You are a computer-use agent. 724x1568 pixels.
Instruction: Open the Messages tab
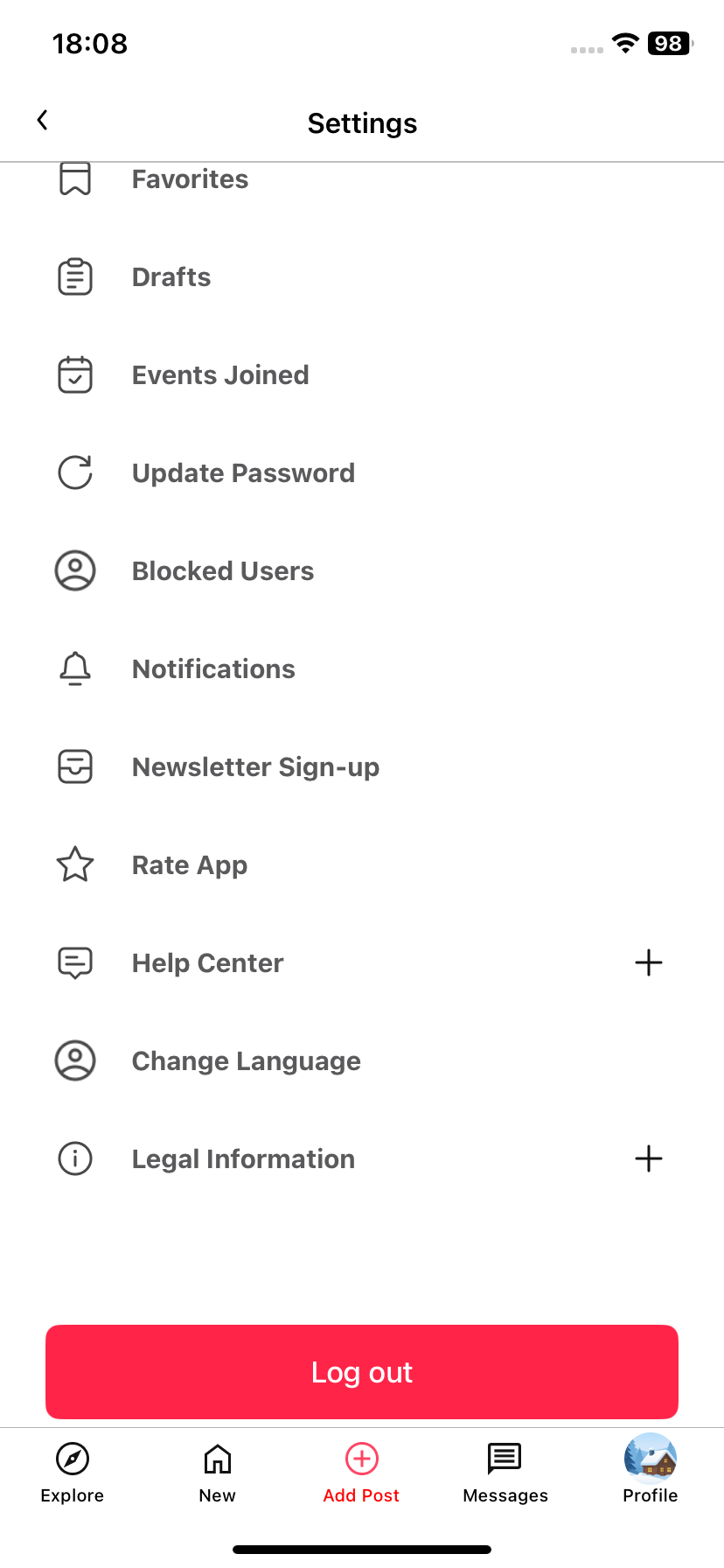click(505, 1473)
